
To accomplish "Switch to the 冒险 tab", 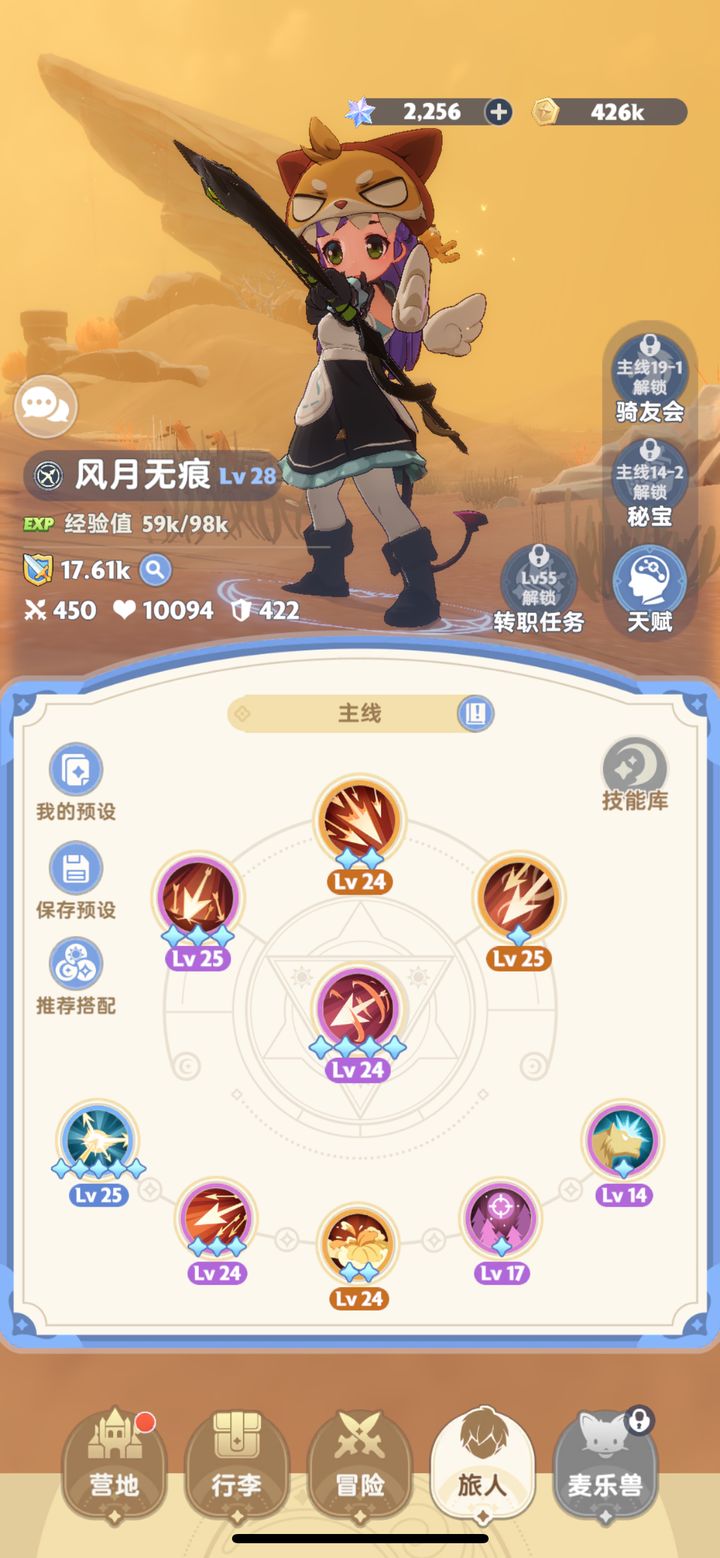I will 358,1468.
